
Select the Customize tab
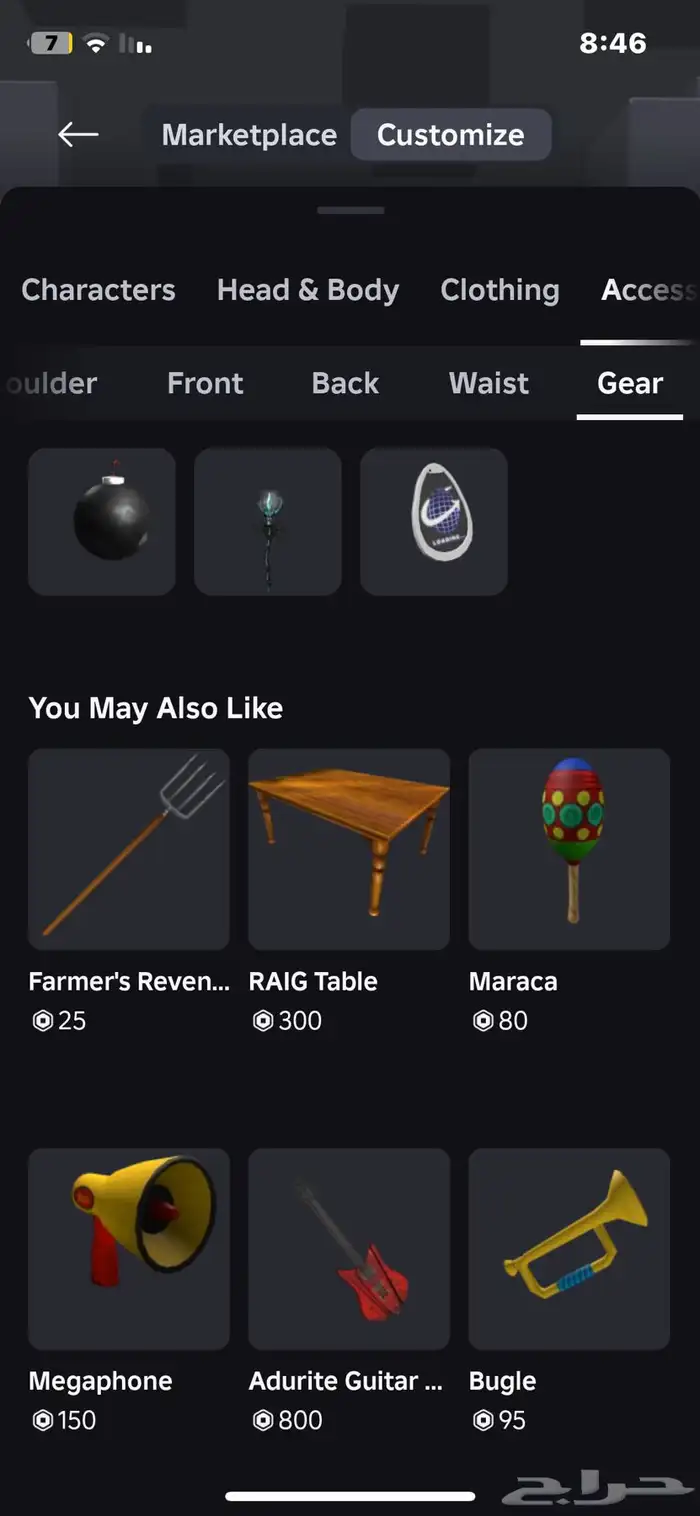(x=450, y=135)
